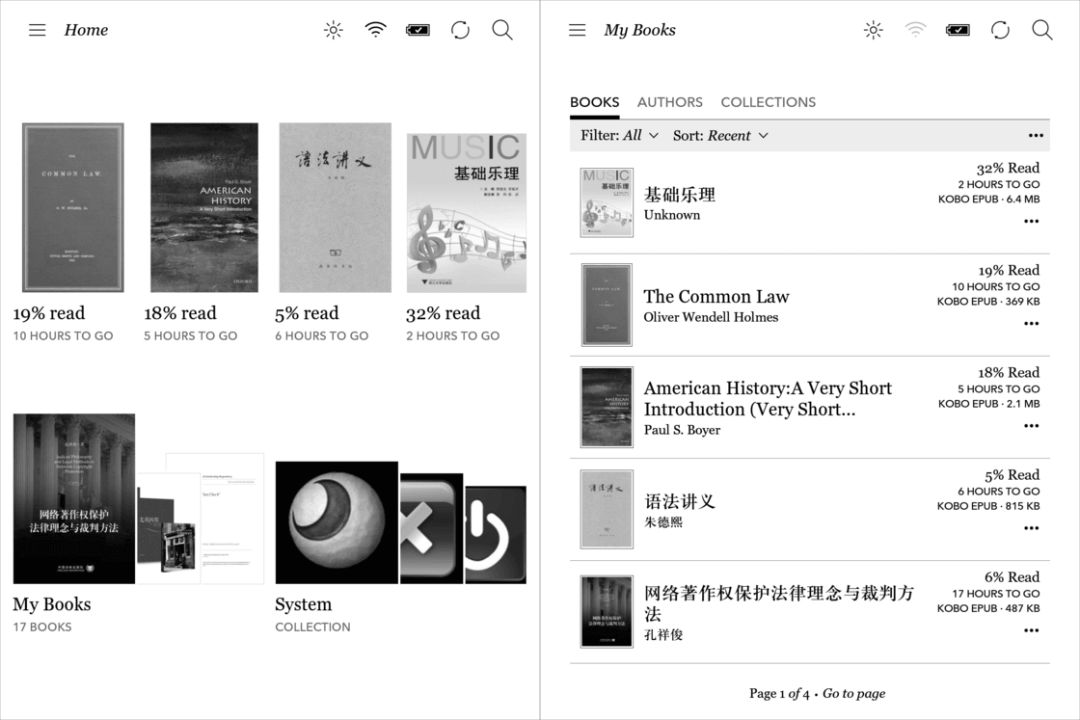The width and height of the screenshot is (1080, 720).
Task: Open more options for 网络著作权保护法律理念与裁判方法
Action: click(1031, 630)
